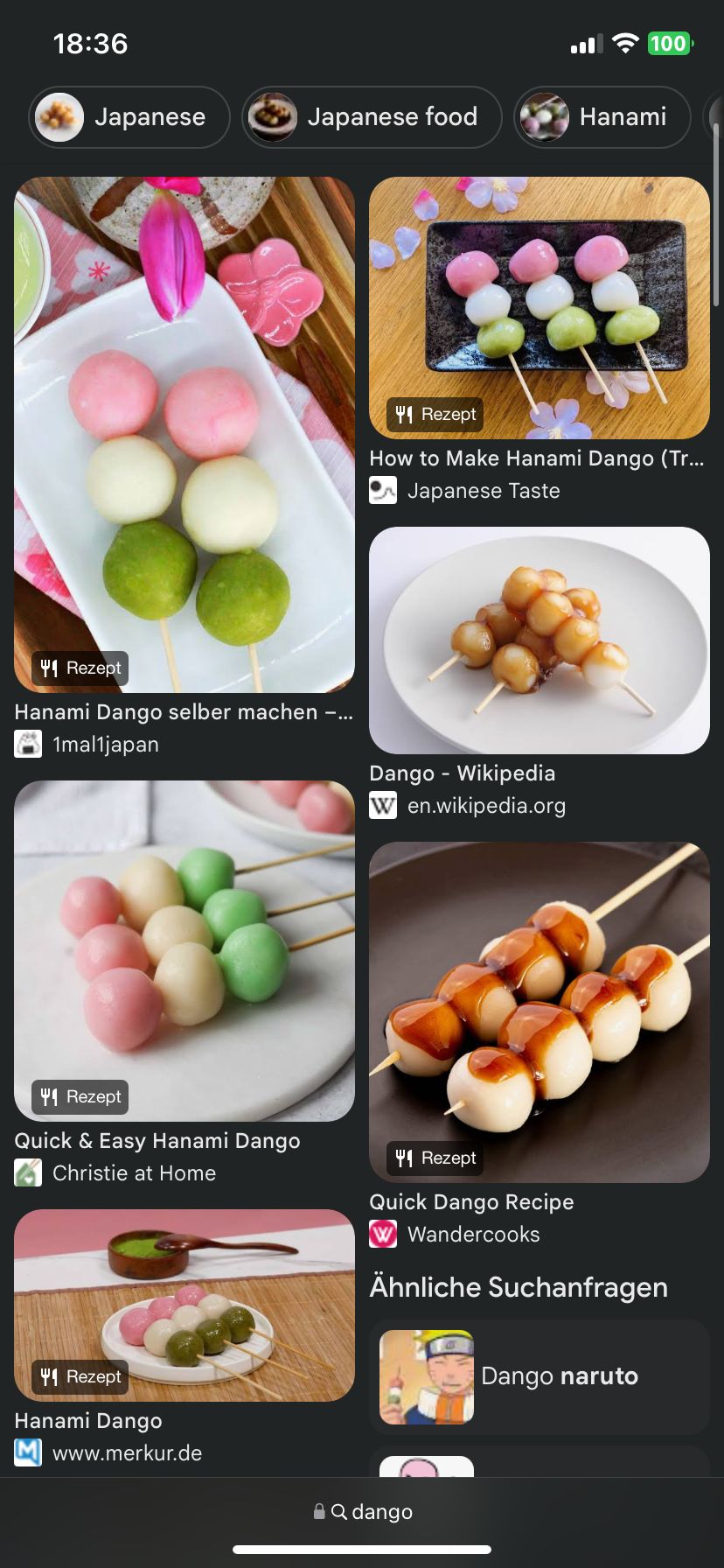Open How to Make Hanami Dango result
The image size is (724, 1568).
pyautogui.click(x=539, y=308)
